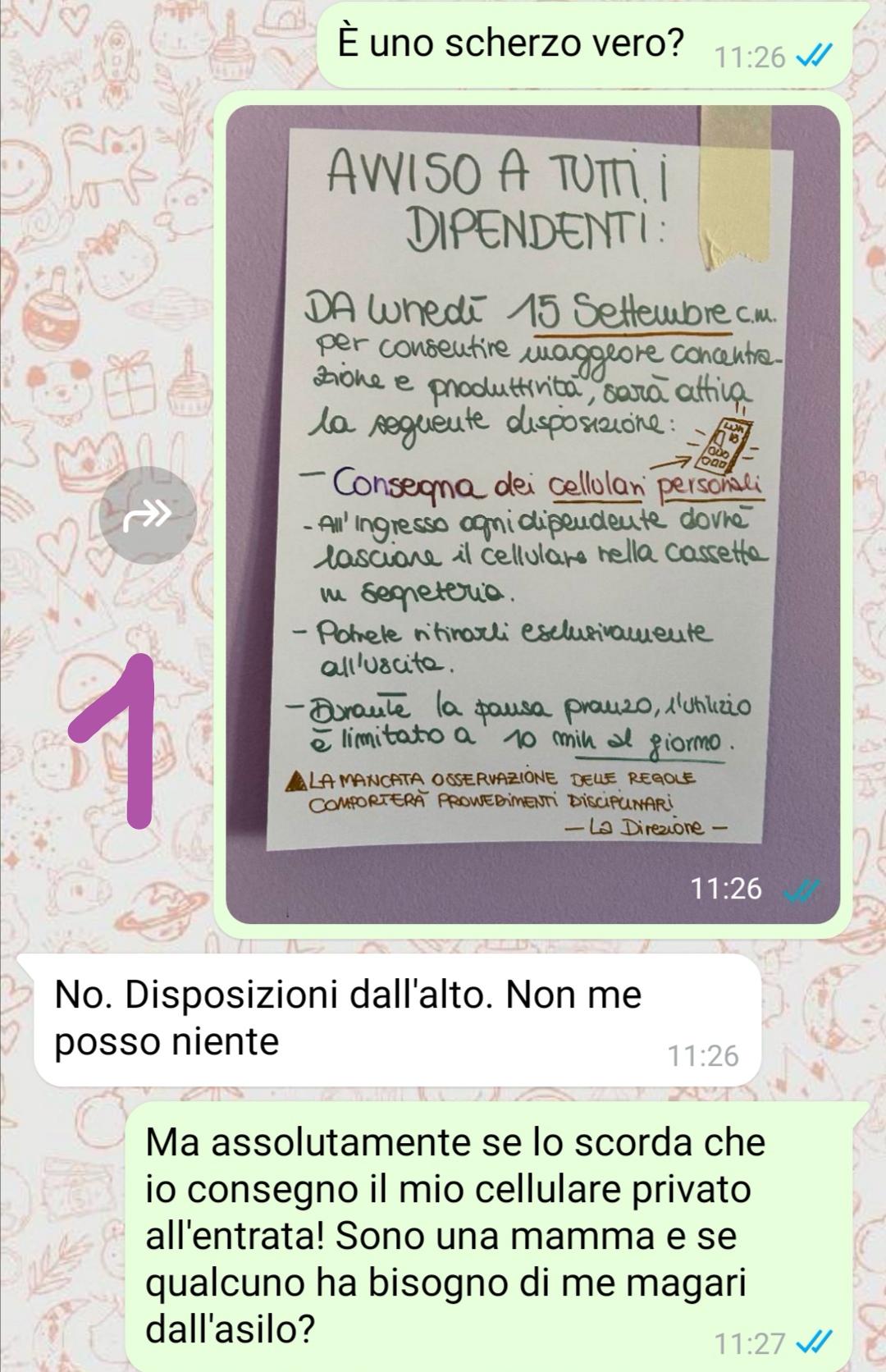This screenshot has width=886, height=1372.
Task: Open the shared notice photo
Action: 532,509
